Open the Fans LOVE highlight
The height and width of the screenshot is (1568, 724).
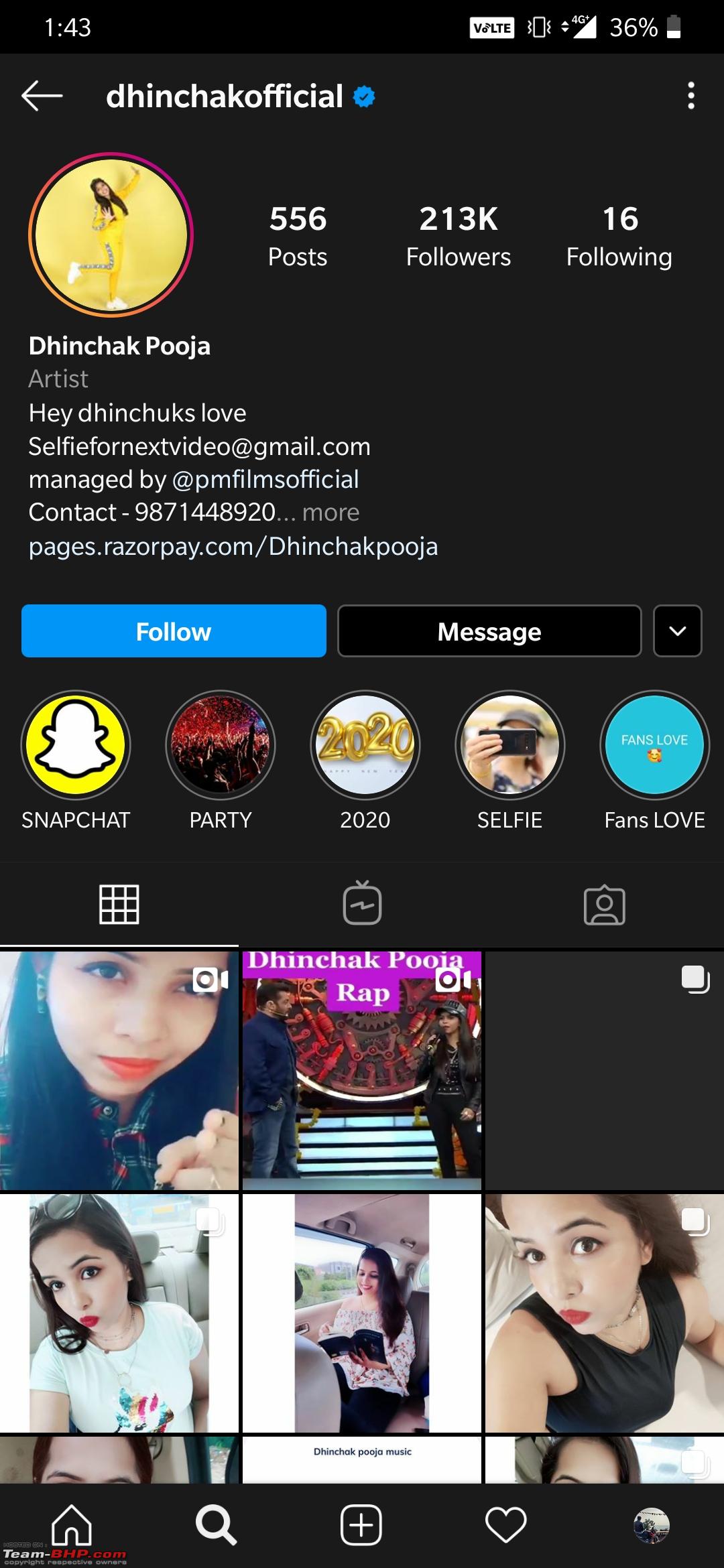[655, 745]
